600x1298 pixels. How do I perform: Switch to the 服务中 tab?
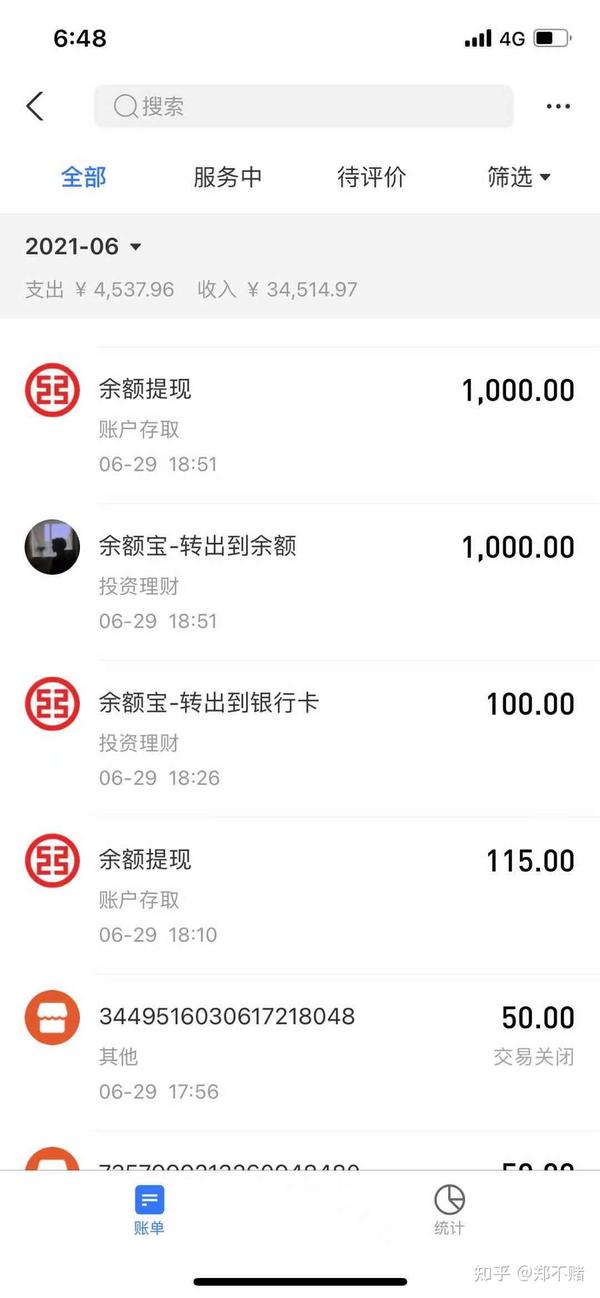click(x=227, y=178)
